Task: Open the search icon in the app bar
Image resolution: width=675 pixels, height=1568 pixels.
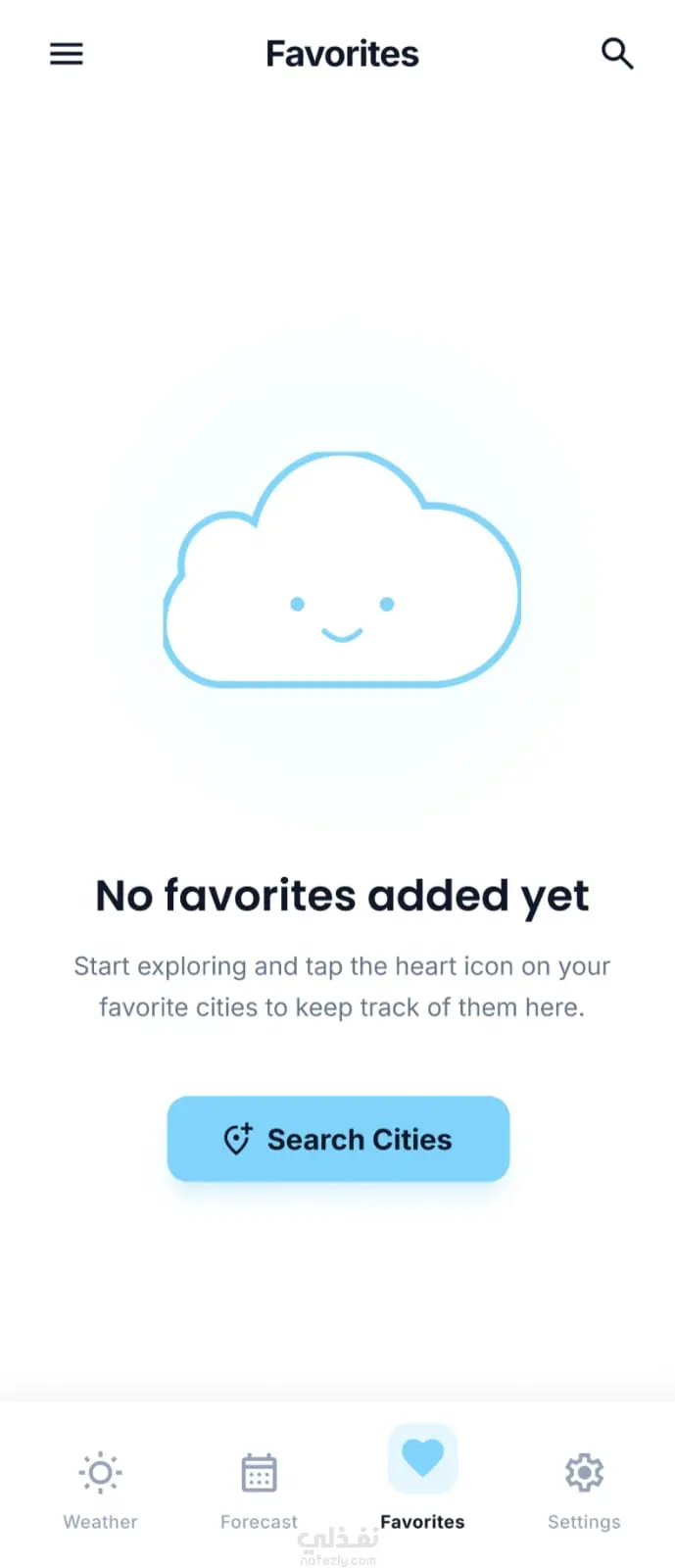Action: click(x=617, y=54)
